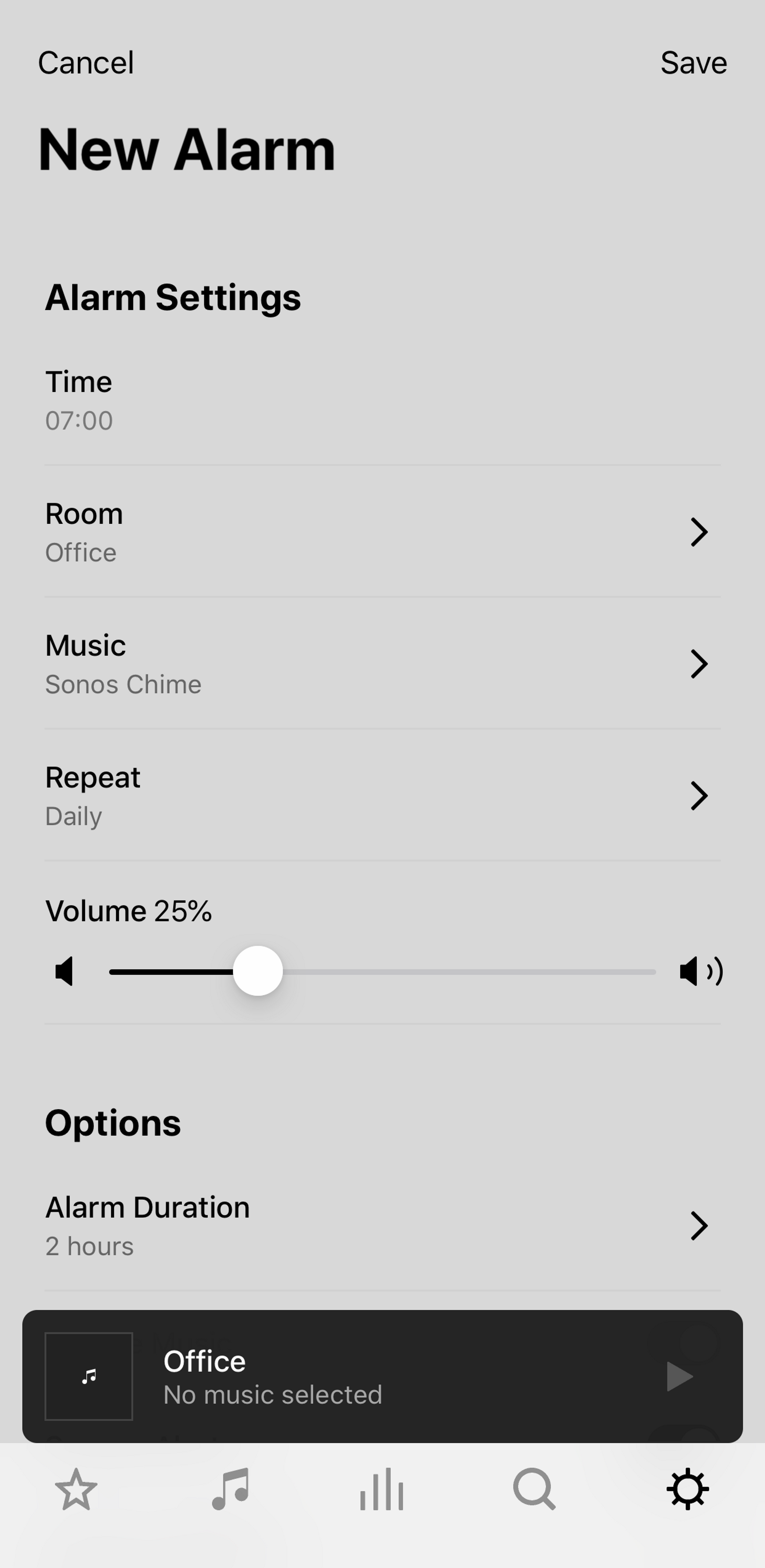This screenshot has width=765, height=1568.
Task: Save the new alarm
Action: (693, 62)
